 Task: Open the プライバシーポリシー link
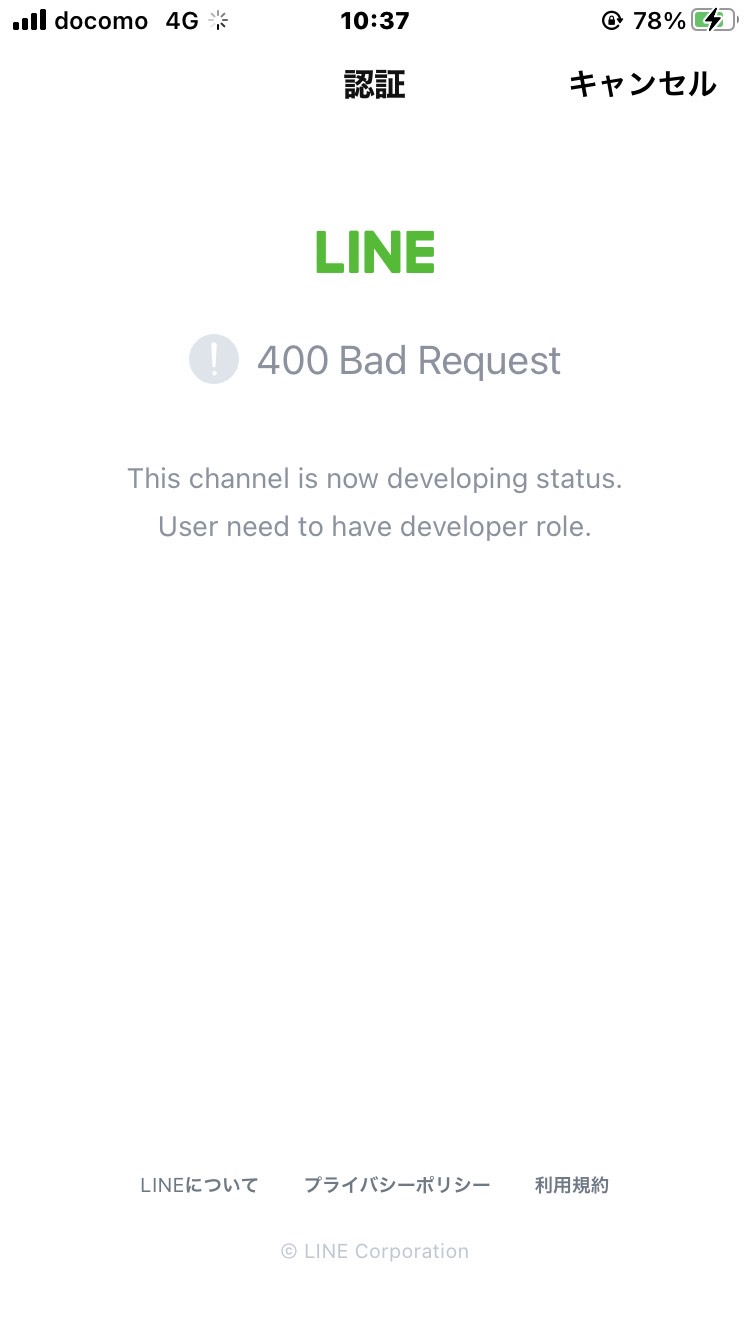click(397, 1185)
